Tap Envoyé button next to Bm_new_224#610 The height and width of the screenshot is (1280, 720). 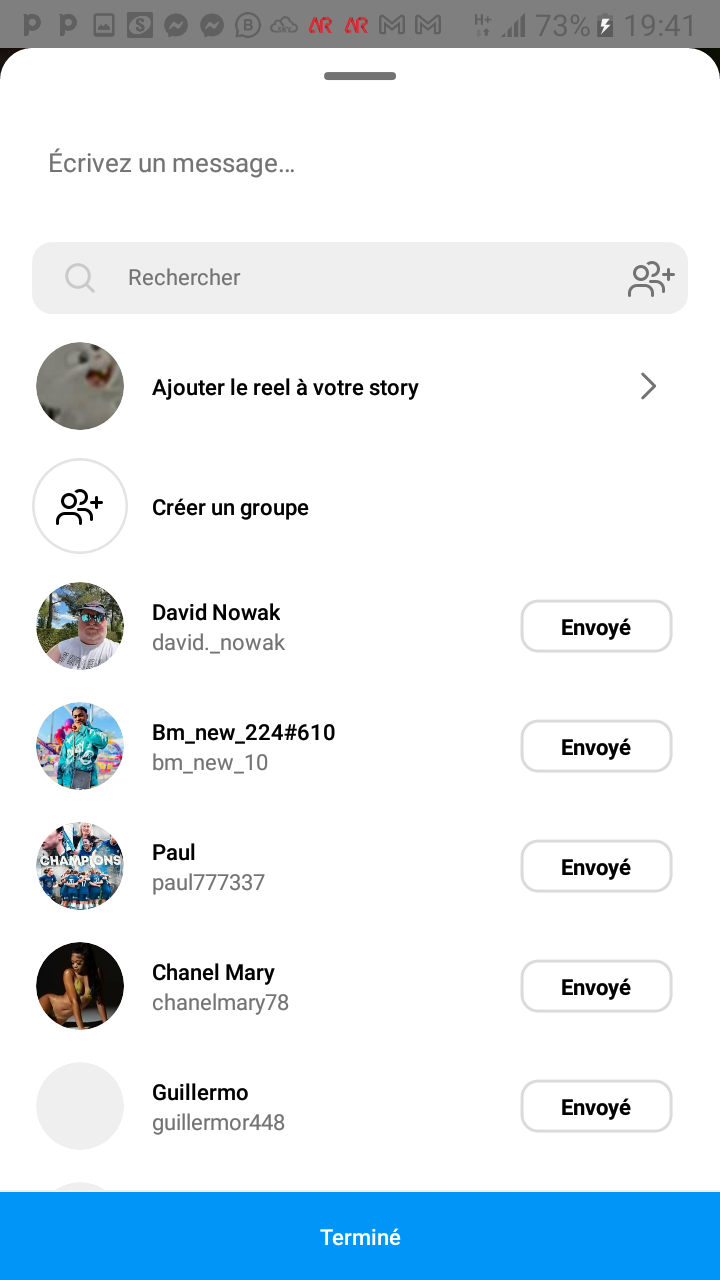point(596,747)
